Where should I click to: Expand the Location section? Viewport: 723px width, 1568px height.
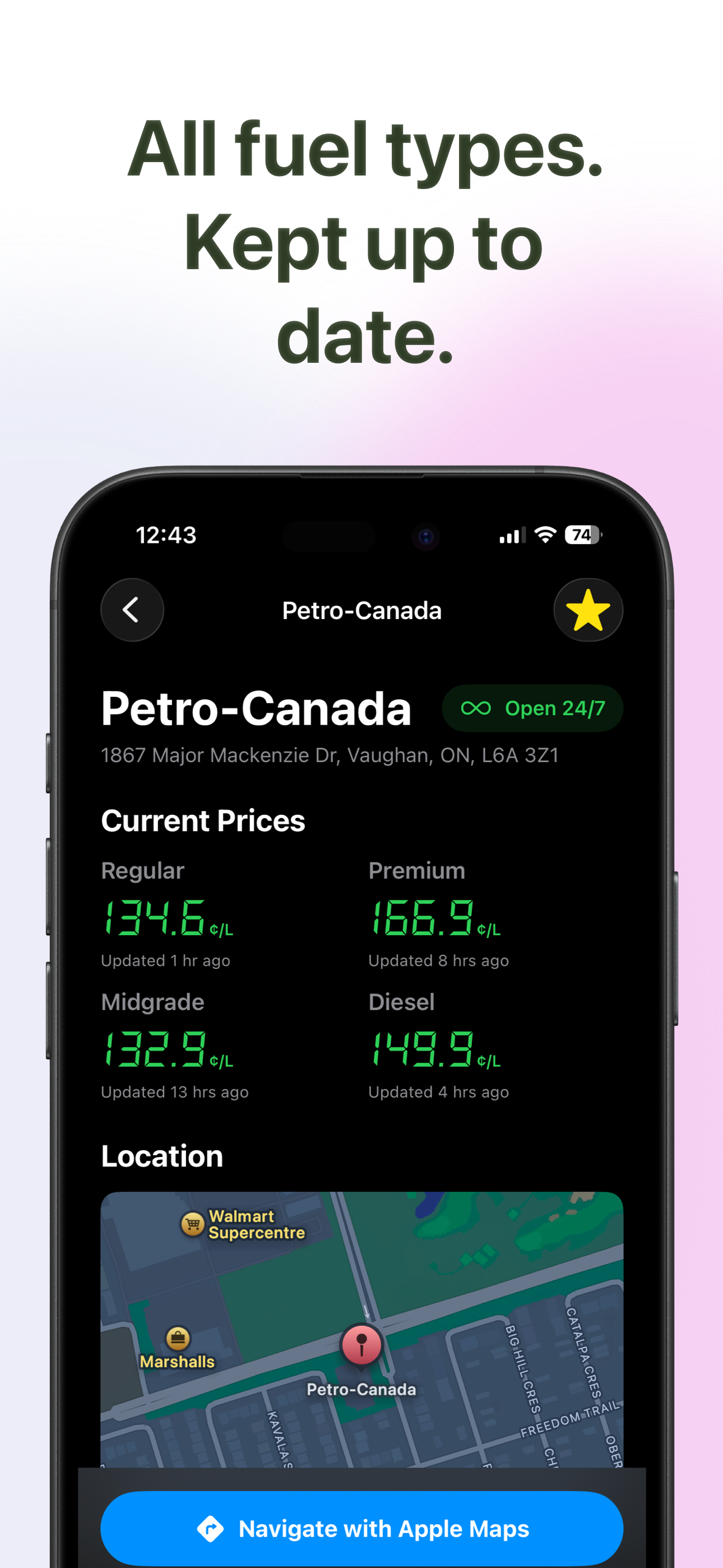pos(161,1156)
